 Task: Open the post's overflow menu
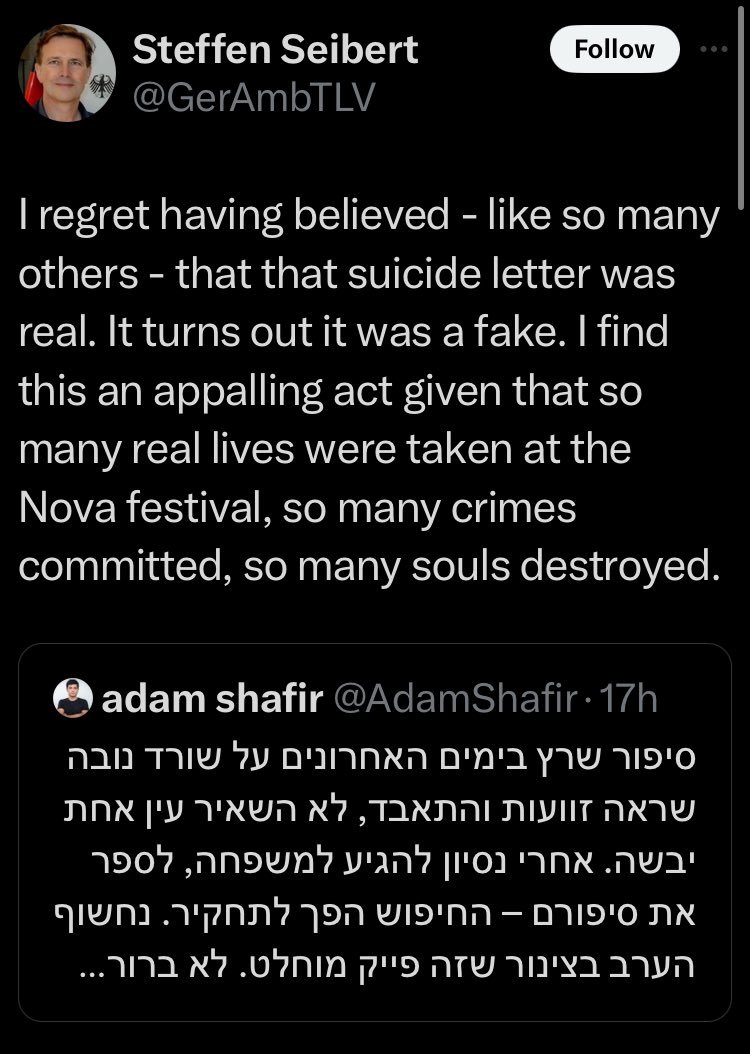(x=714, y=50)
